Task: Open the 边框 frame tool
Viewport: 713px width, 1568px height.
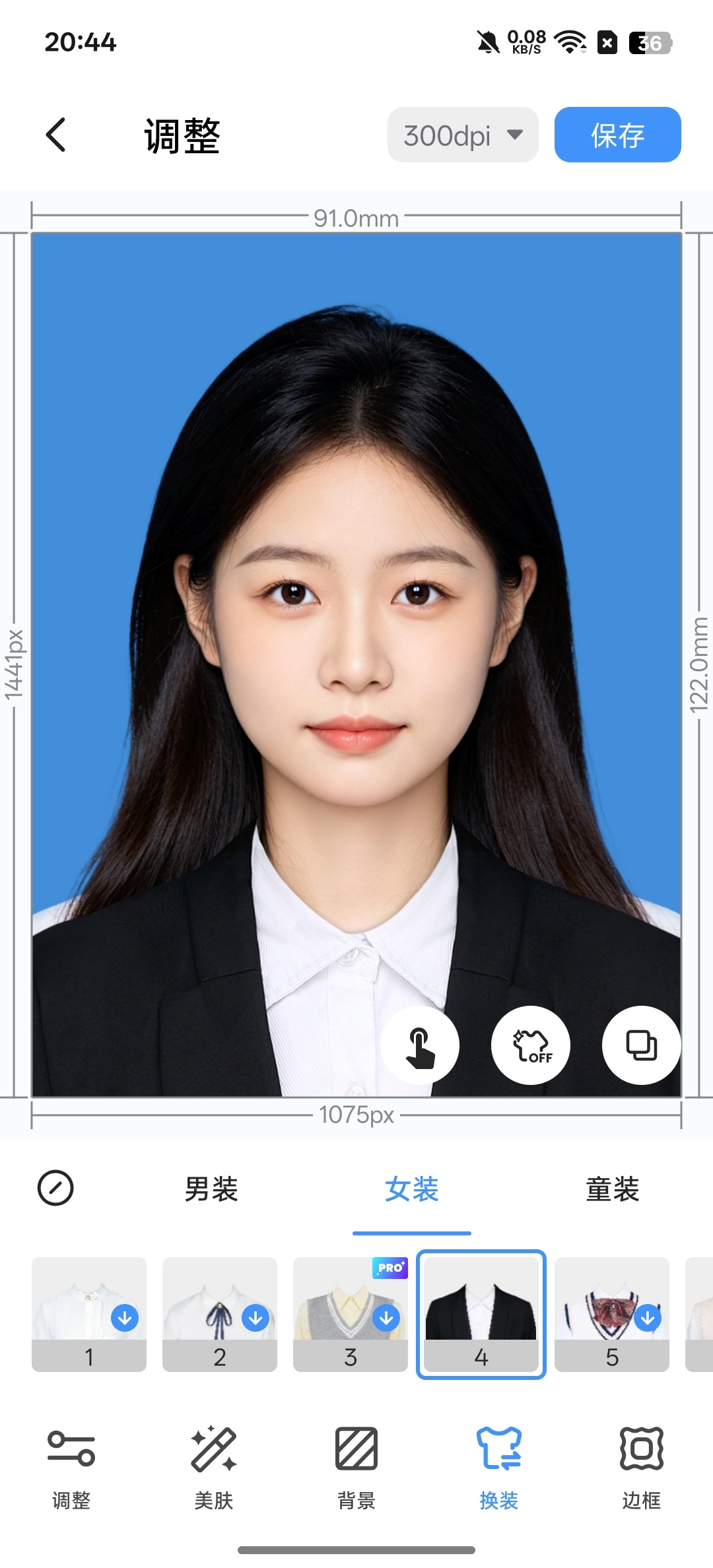Action: 642,1468
